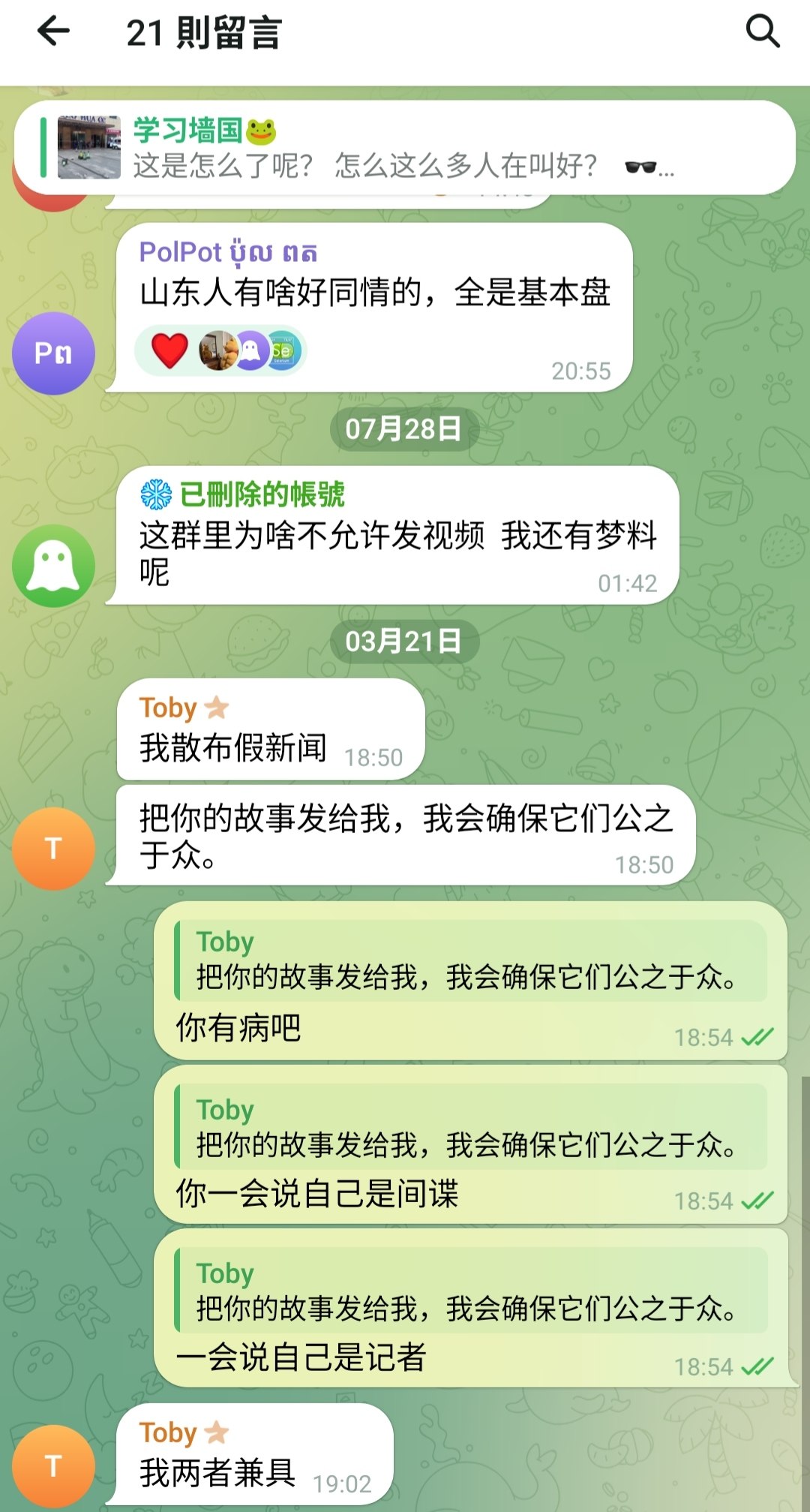Open PolPot's purple profile avatar
The image size is (810, 1512).
click(53, 353)
